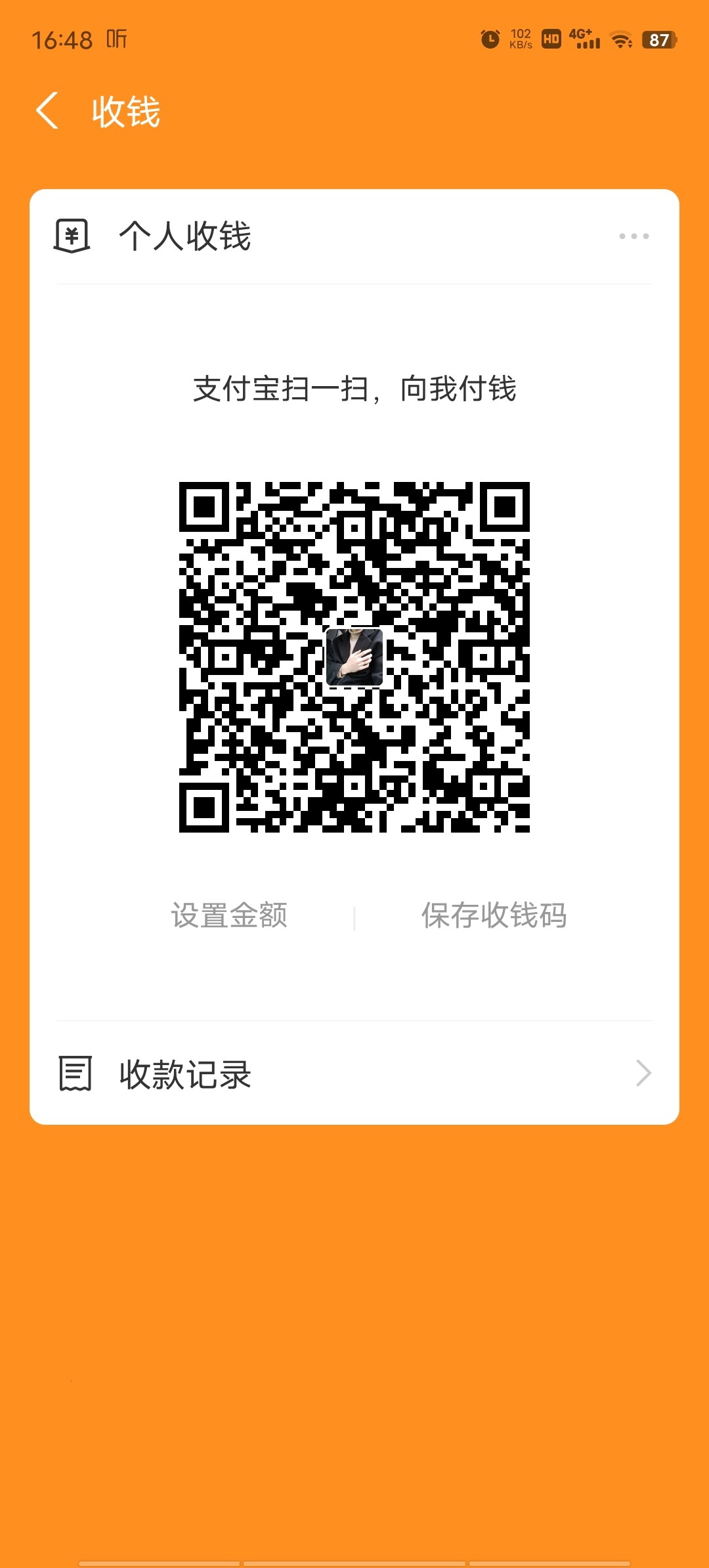Tap the avatar photo inside the QR code
This screenshot has width=709, height=1568.
(x=355, y=656)
